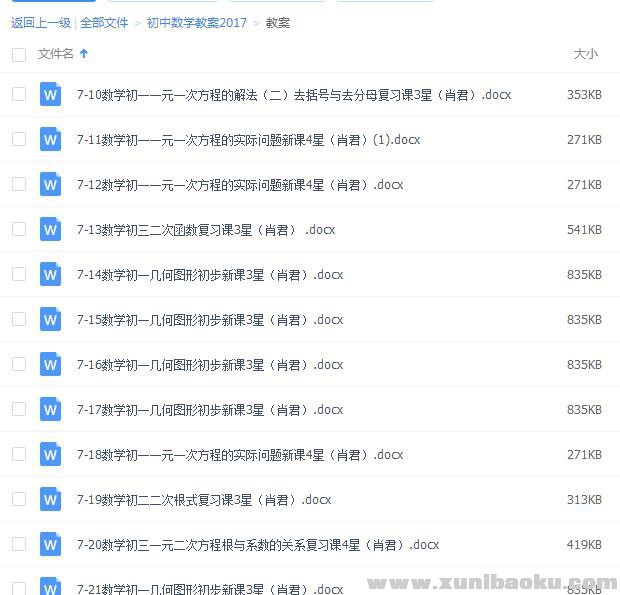Select checkbox of 7-16数学初一几何图形初步
620x595 pixels.
(x=19, y=364)
